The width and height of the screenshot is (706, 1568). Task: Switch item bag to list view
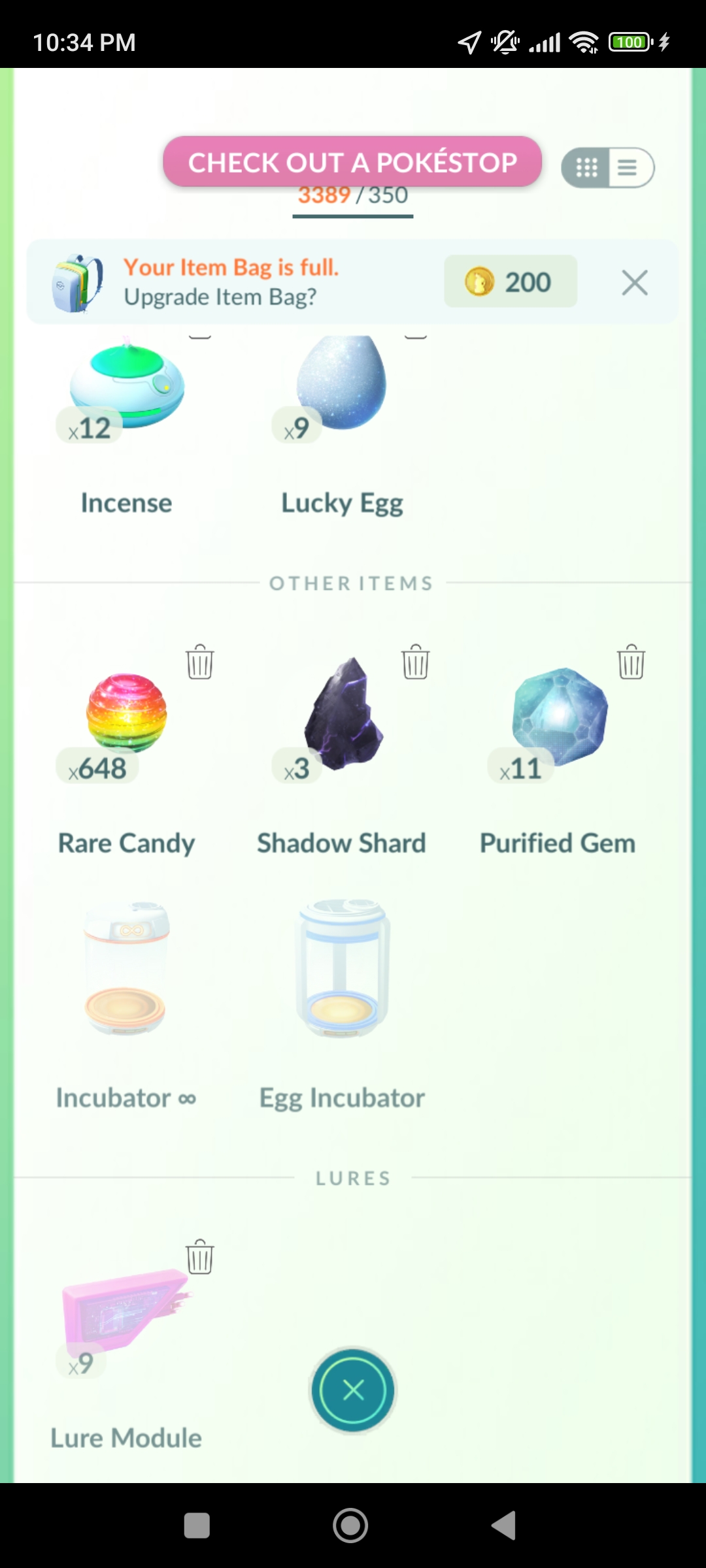pyautogui.click(x=630, y=168)
